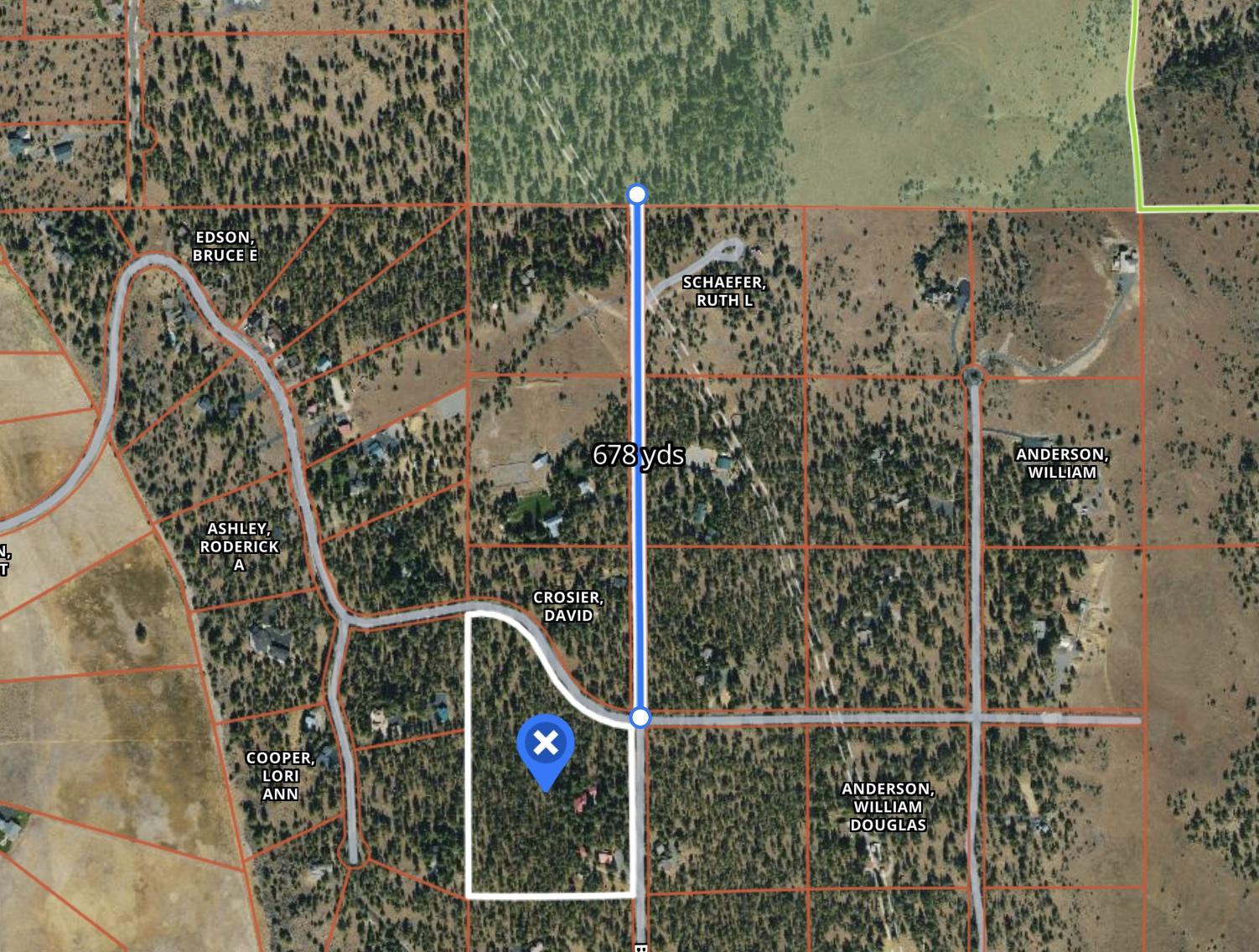Select the Crosier, David parcel

[x=568, y=606]
